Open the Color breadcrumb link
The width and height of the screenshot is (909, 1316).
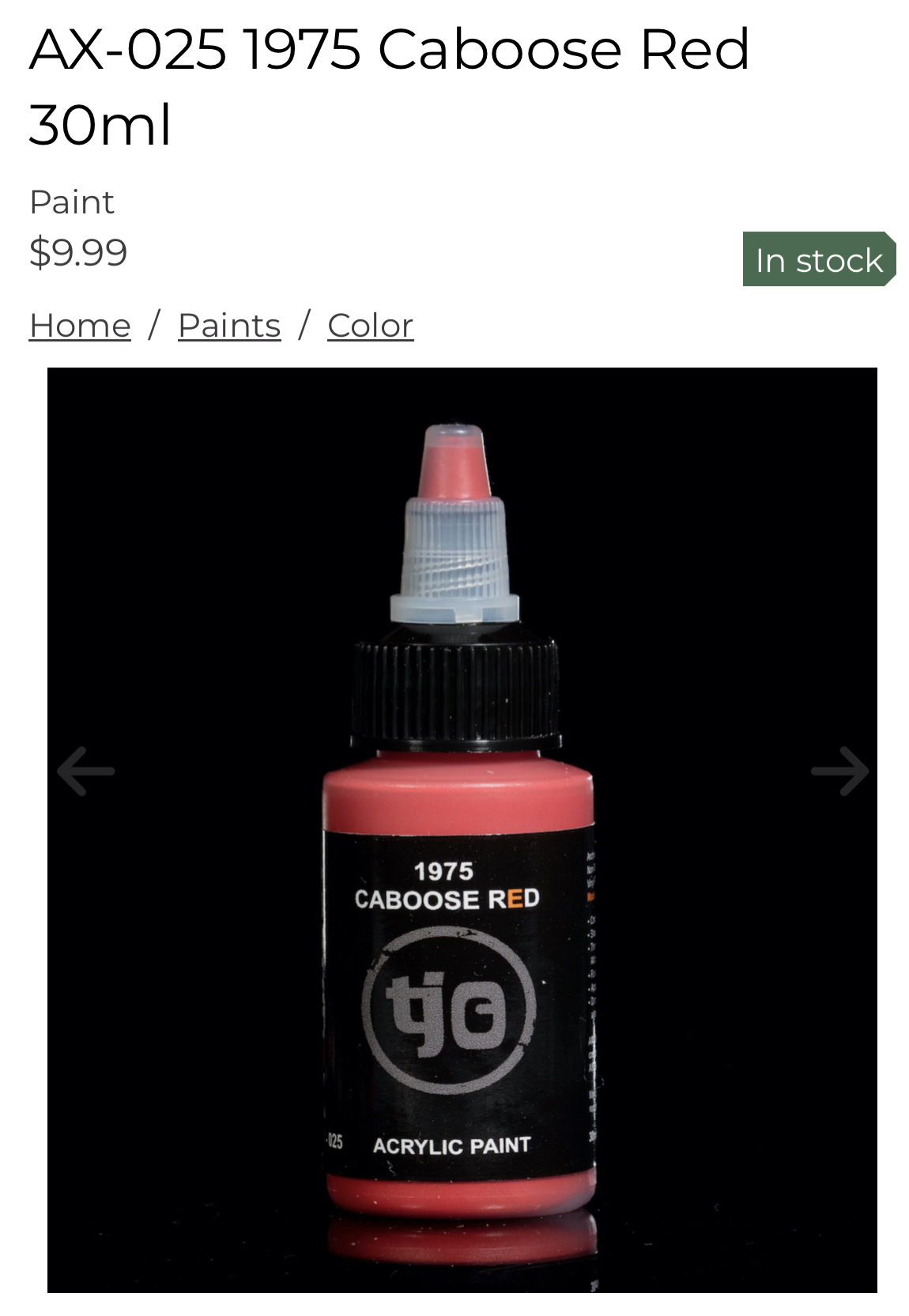(x=370, y=325)
